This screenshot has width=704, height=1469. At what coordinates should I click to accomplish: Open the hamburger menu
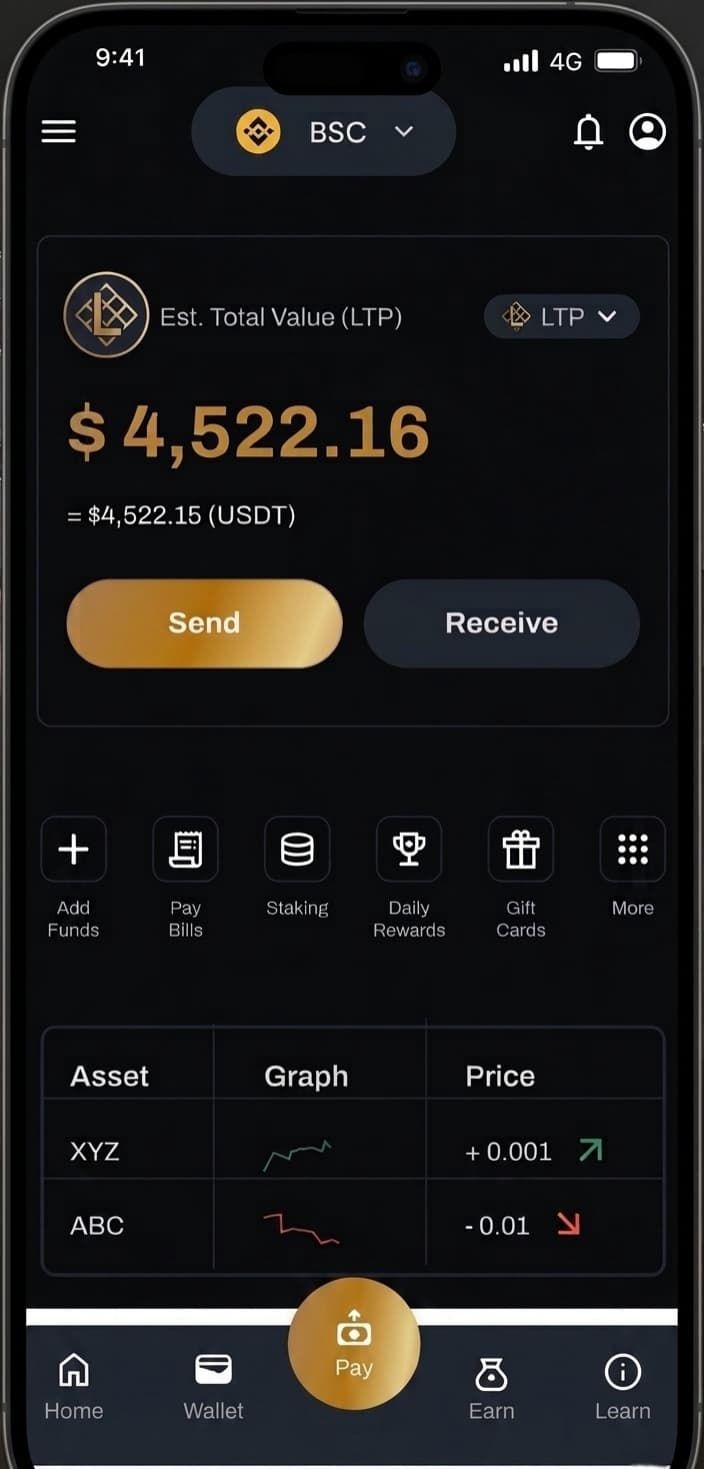pyautogui.click(x=58, y=132)
